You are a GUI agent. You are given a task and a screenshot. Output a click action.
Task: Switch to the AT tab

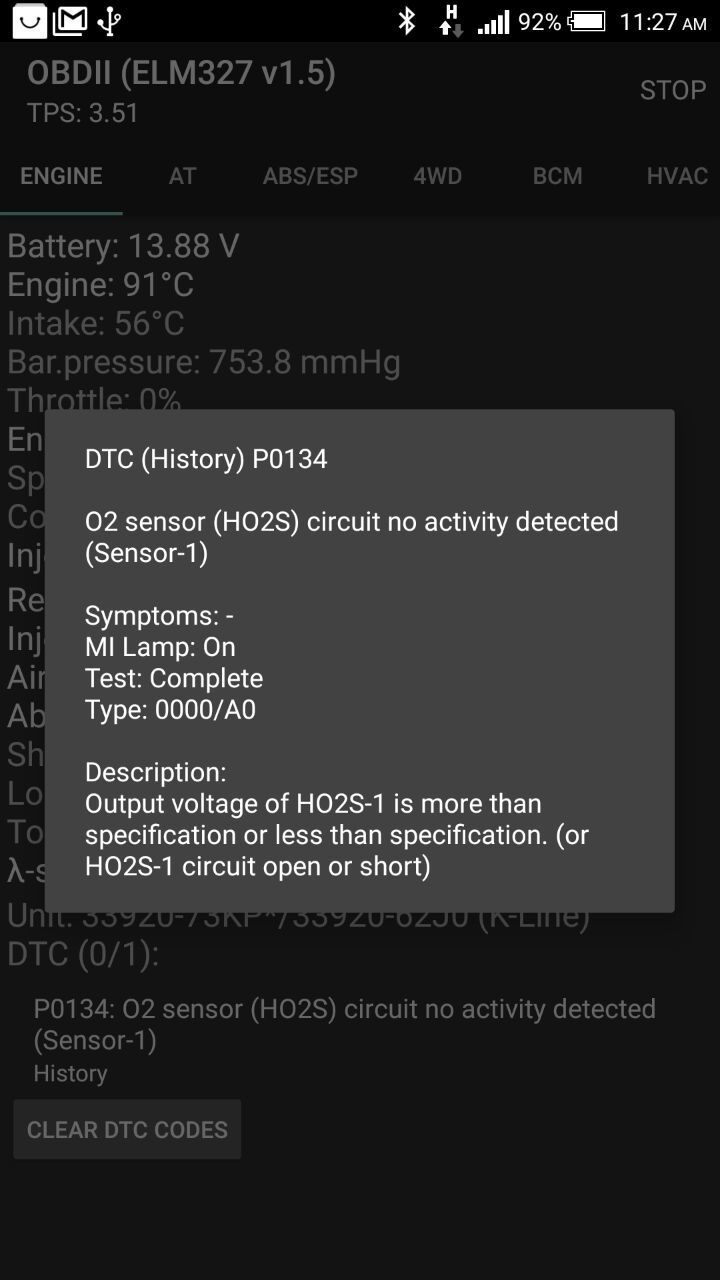point(182,176)
